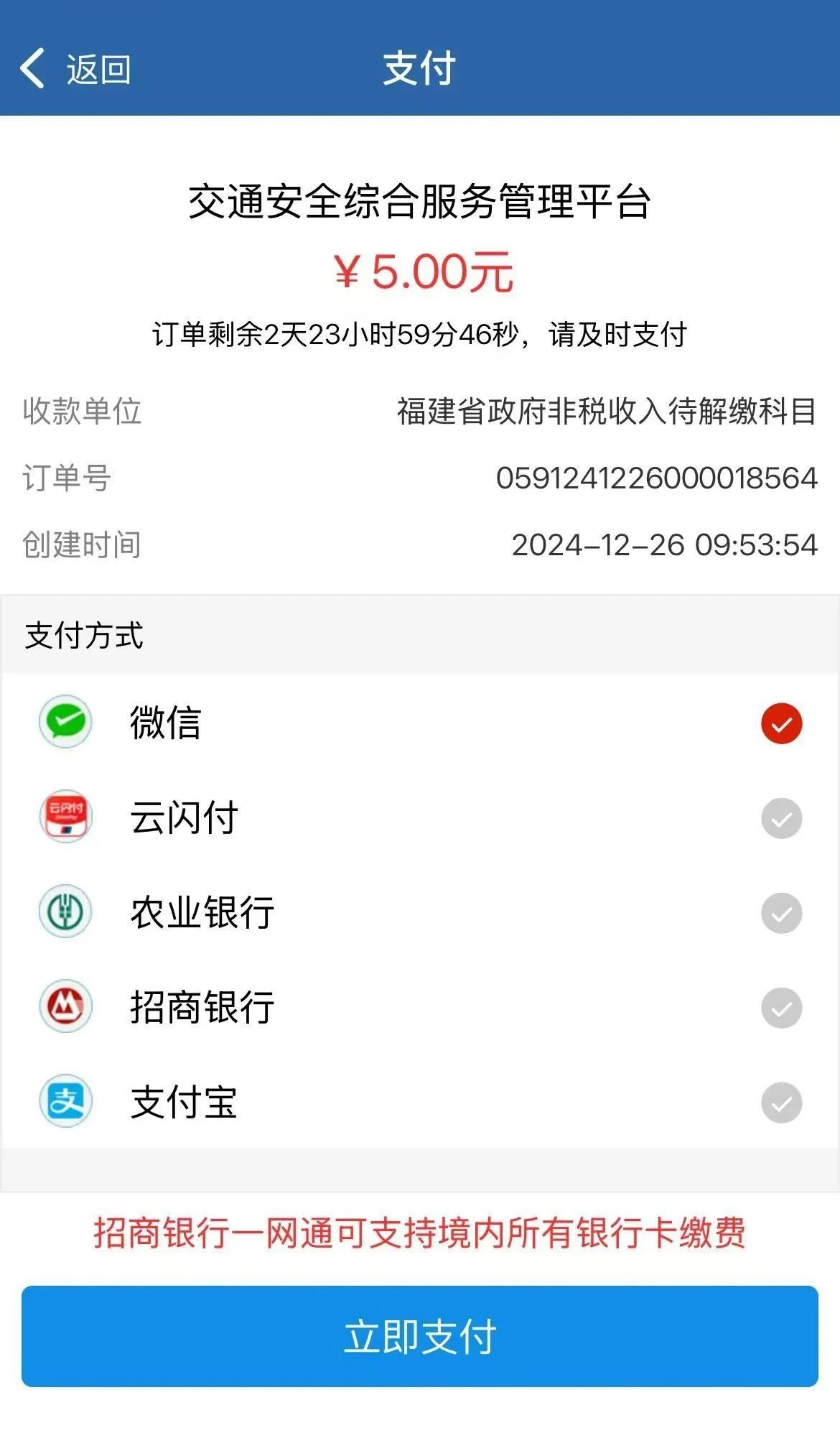Tap 立即支付 to pay now
The width and height of the screenshot is (840, 1433).
pos(420,1336)
